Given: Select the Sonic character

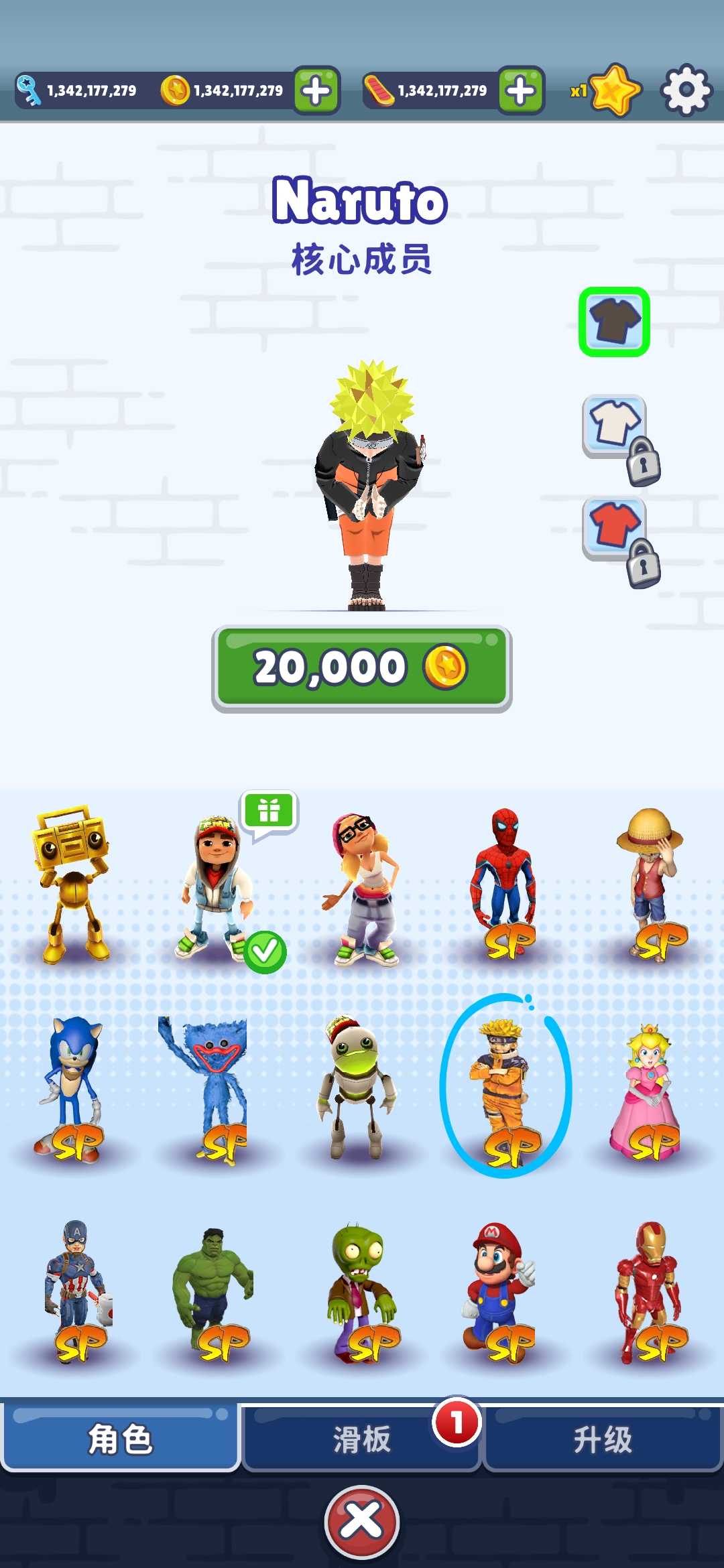Looking at the screenshot, I should tap(72, 1087).
